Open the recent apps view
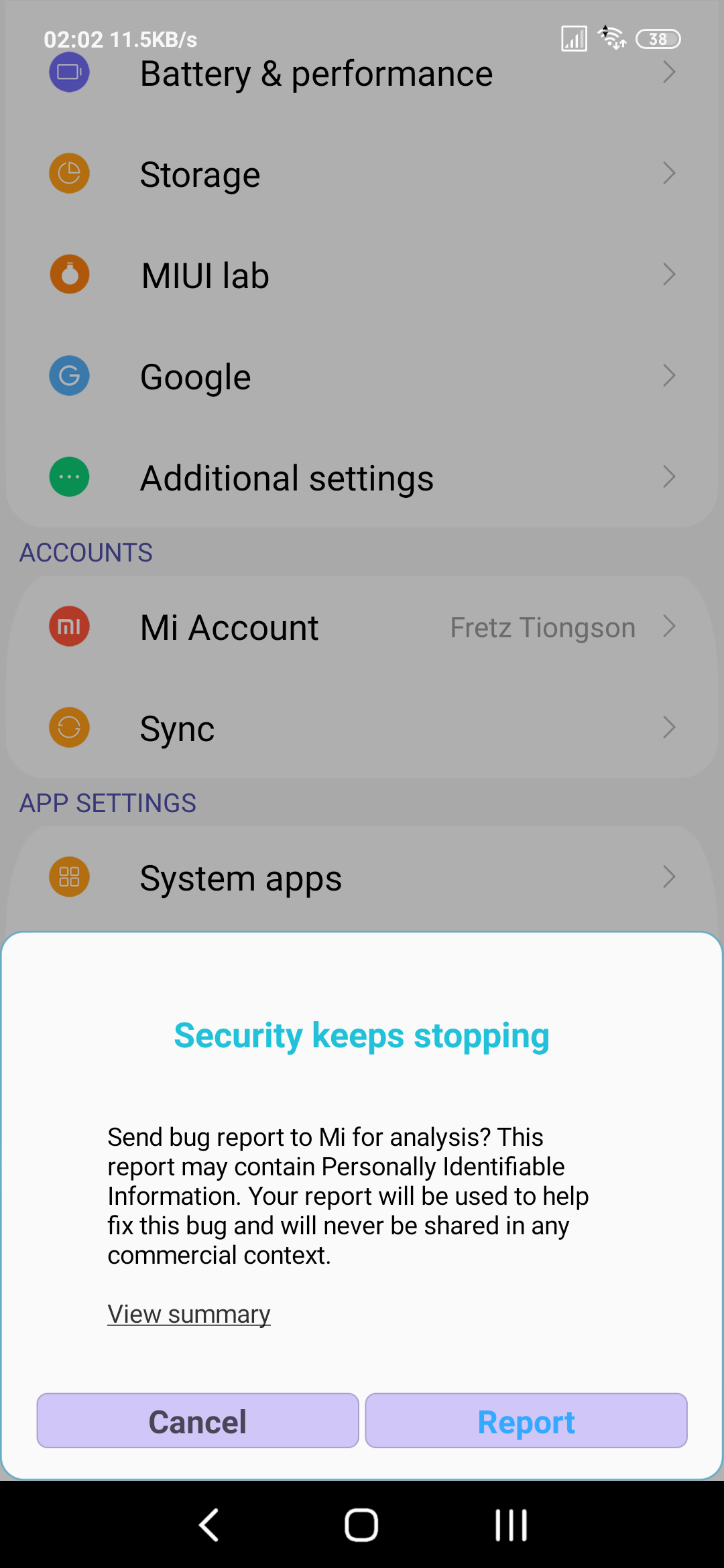This screenshot has width=724, height=1568. tap(511, 1525)
